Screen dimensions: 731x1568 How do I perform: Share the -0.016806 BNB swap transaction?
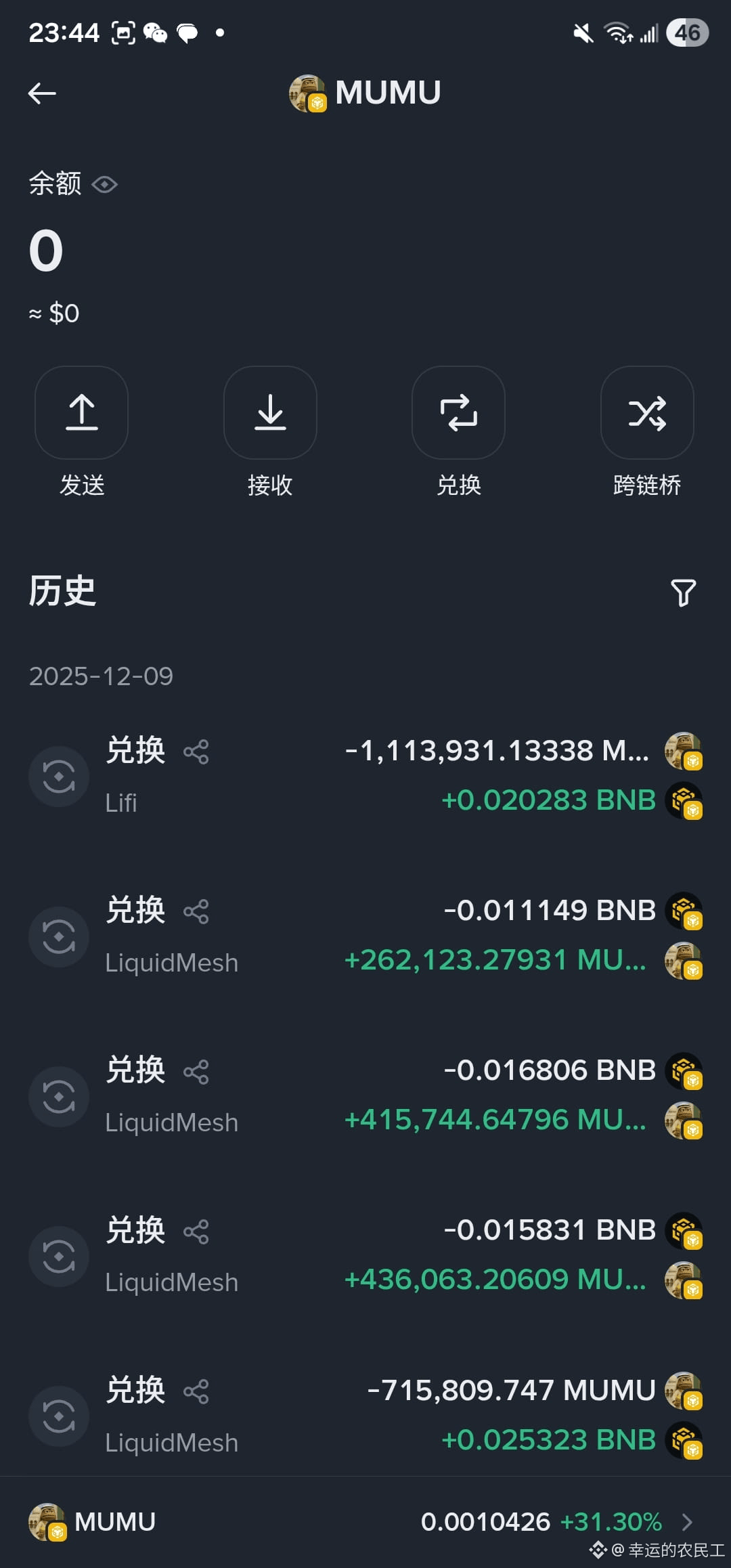tap(196, 1072)
